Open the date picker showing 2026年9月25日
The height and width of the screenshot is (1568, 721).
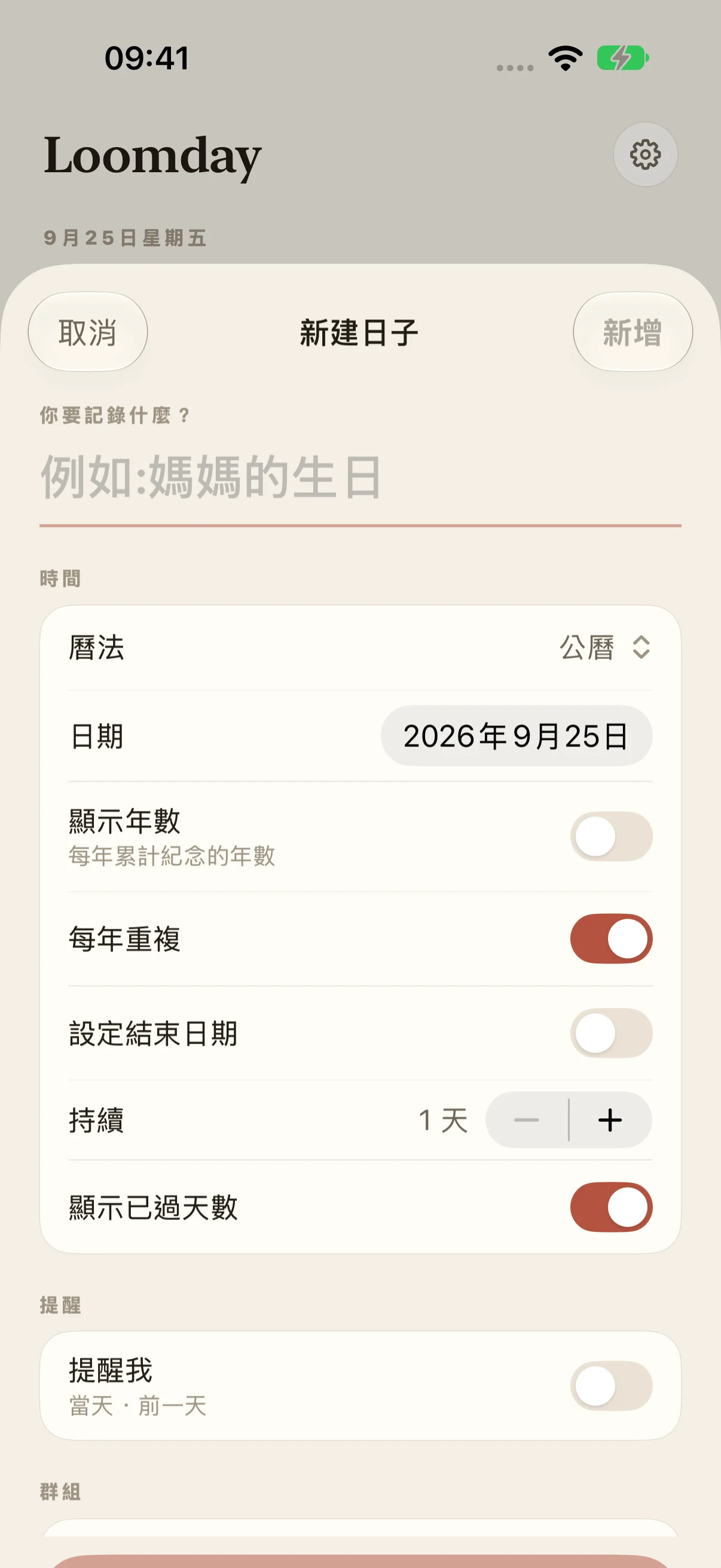(516, 736)
